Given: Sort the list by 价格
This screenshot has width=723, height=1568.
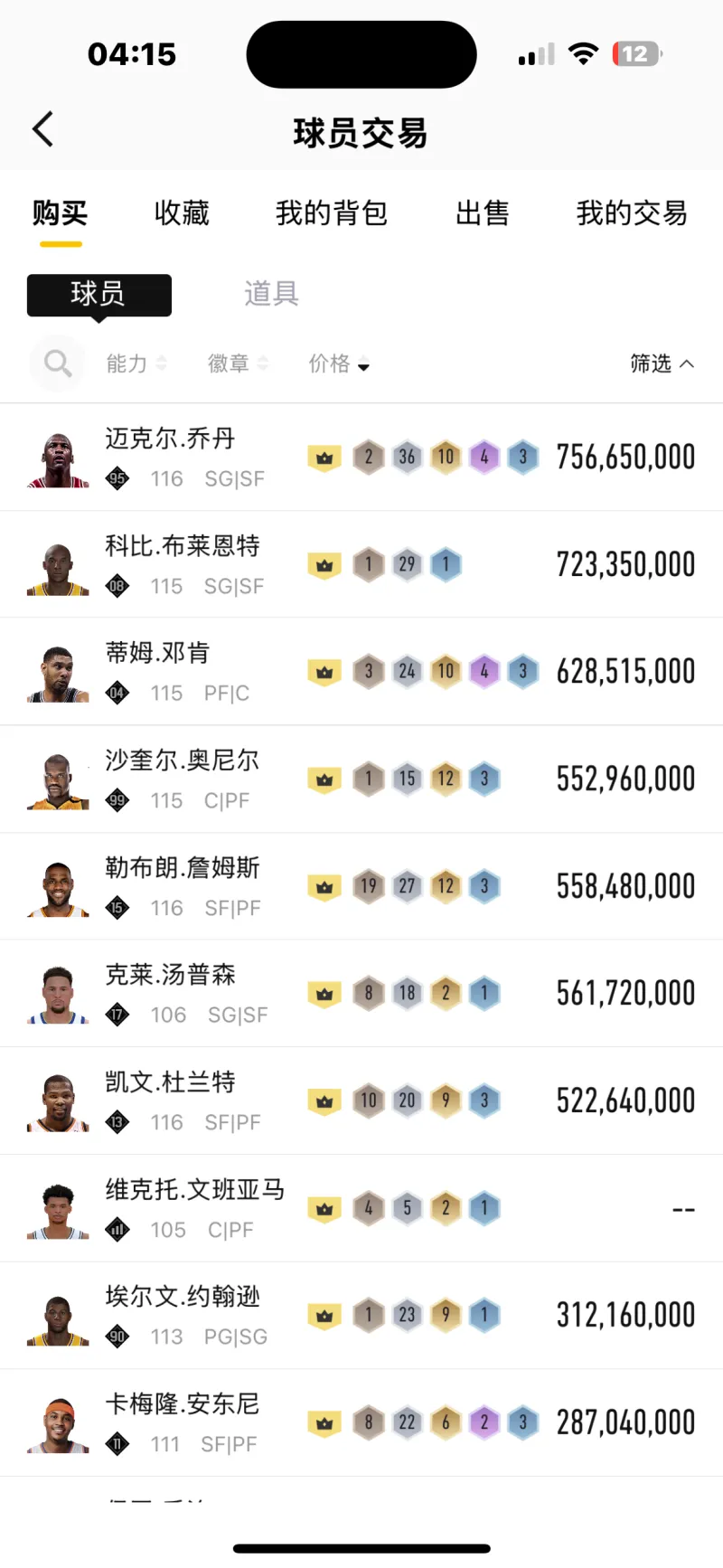Looking at the screenshot, I should point(339,364).
